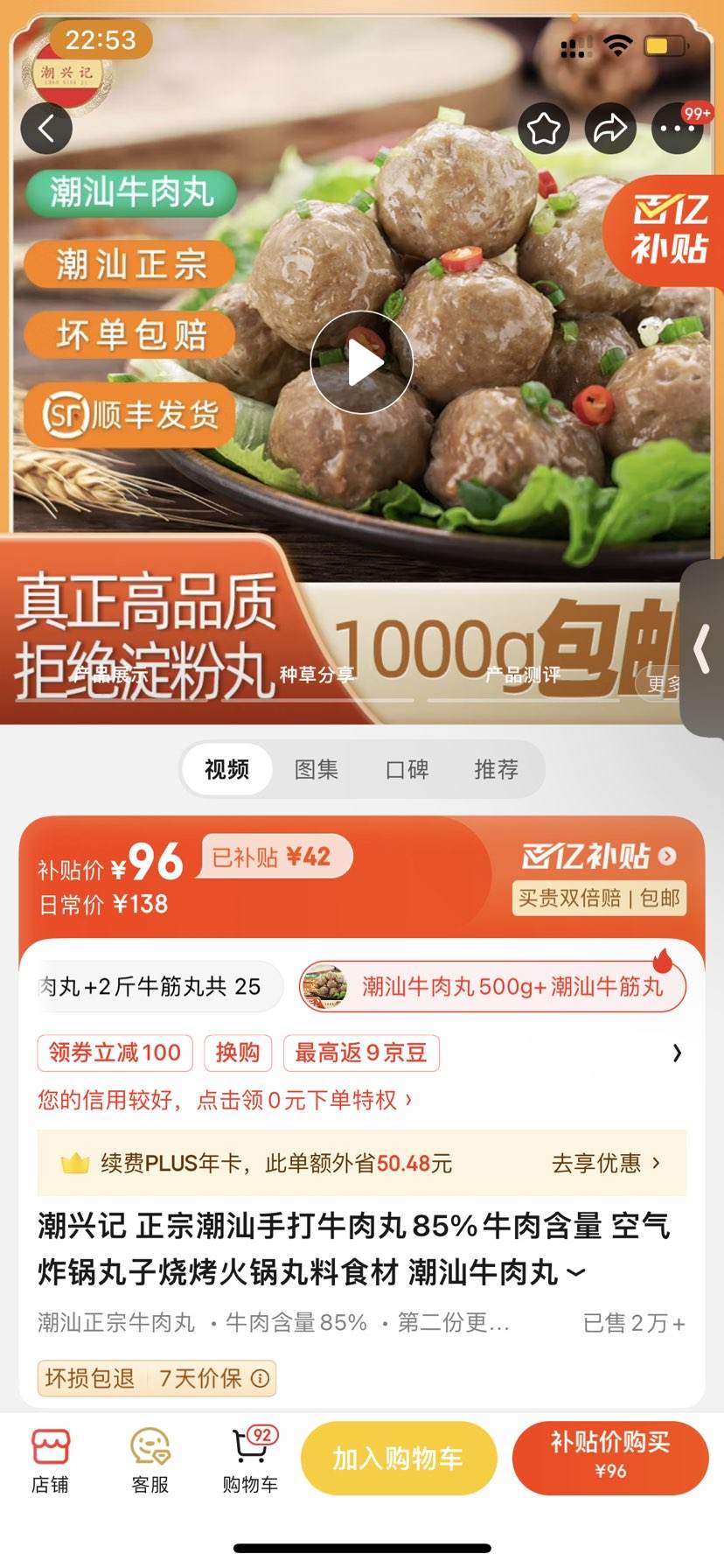Open sharing via the share icon
This screenshot has width=724, height=1568.
click(x=610, y=128)
